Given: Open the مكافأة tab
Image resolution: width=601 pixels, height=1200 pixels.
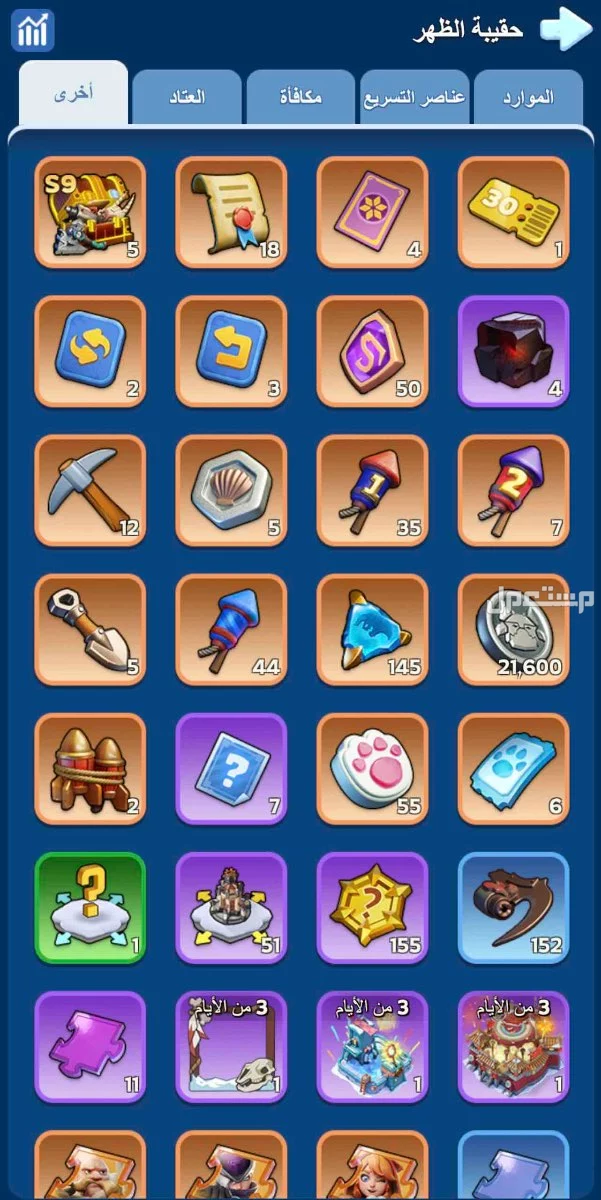Looking at the screenshot, I should tap(301, 98).
